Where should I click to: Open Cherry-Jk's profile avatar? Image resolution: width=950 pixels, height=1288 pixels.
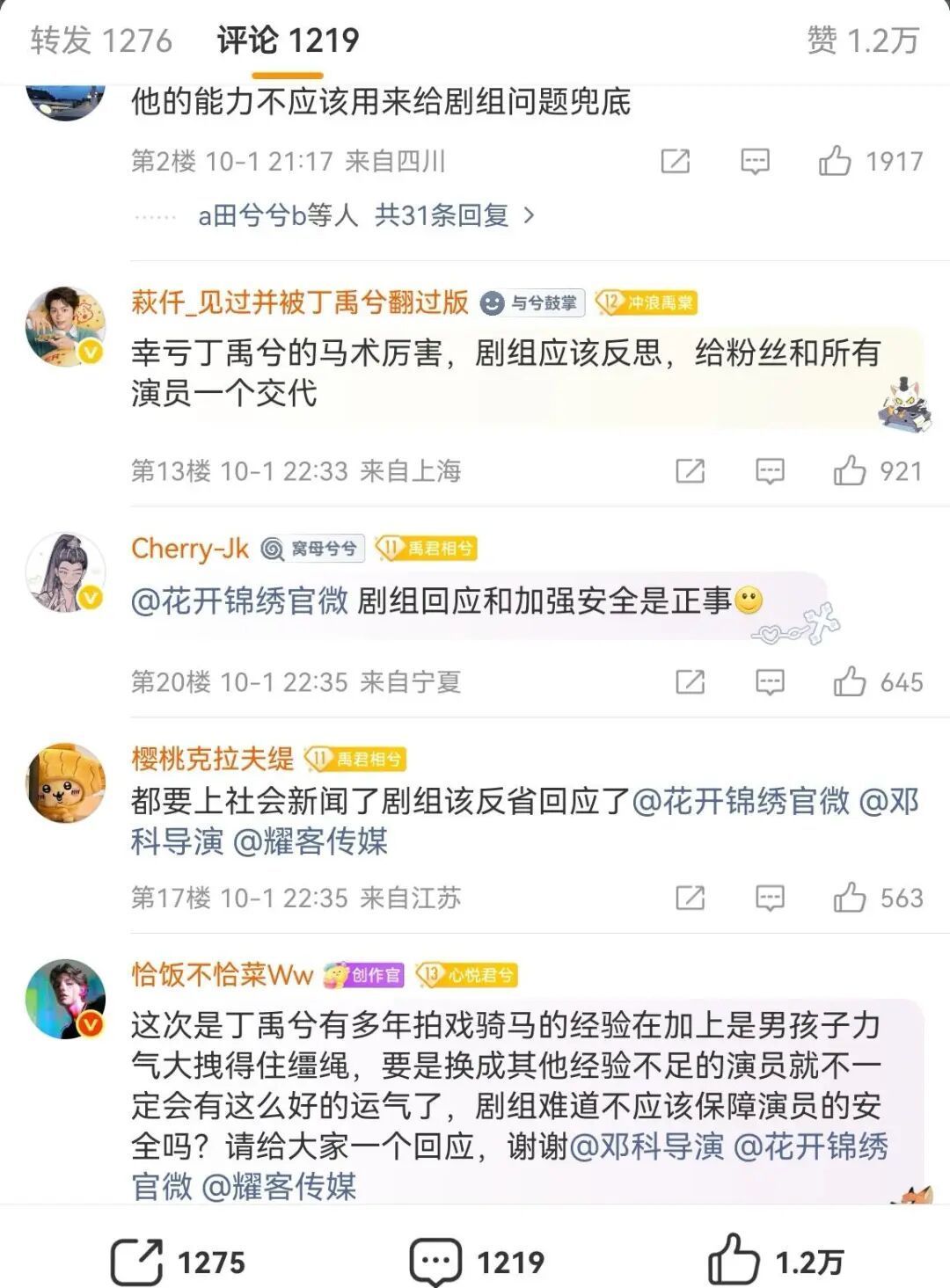click(x=66, y=571)
